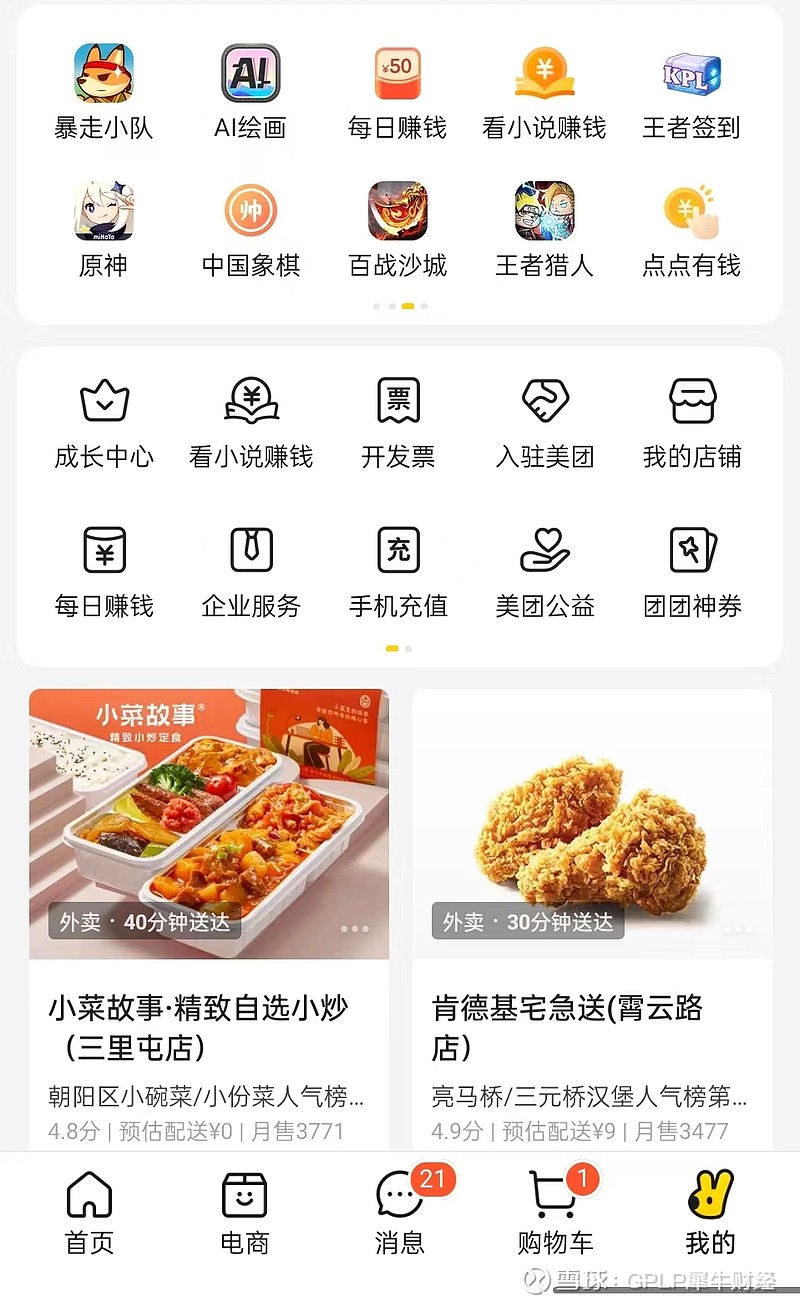Open 企业服务
The width and height of the screenshot is (800, 1306).
click(251, 573)
